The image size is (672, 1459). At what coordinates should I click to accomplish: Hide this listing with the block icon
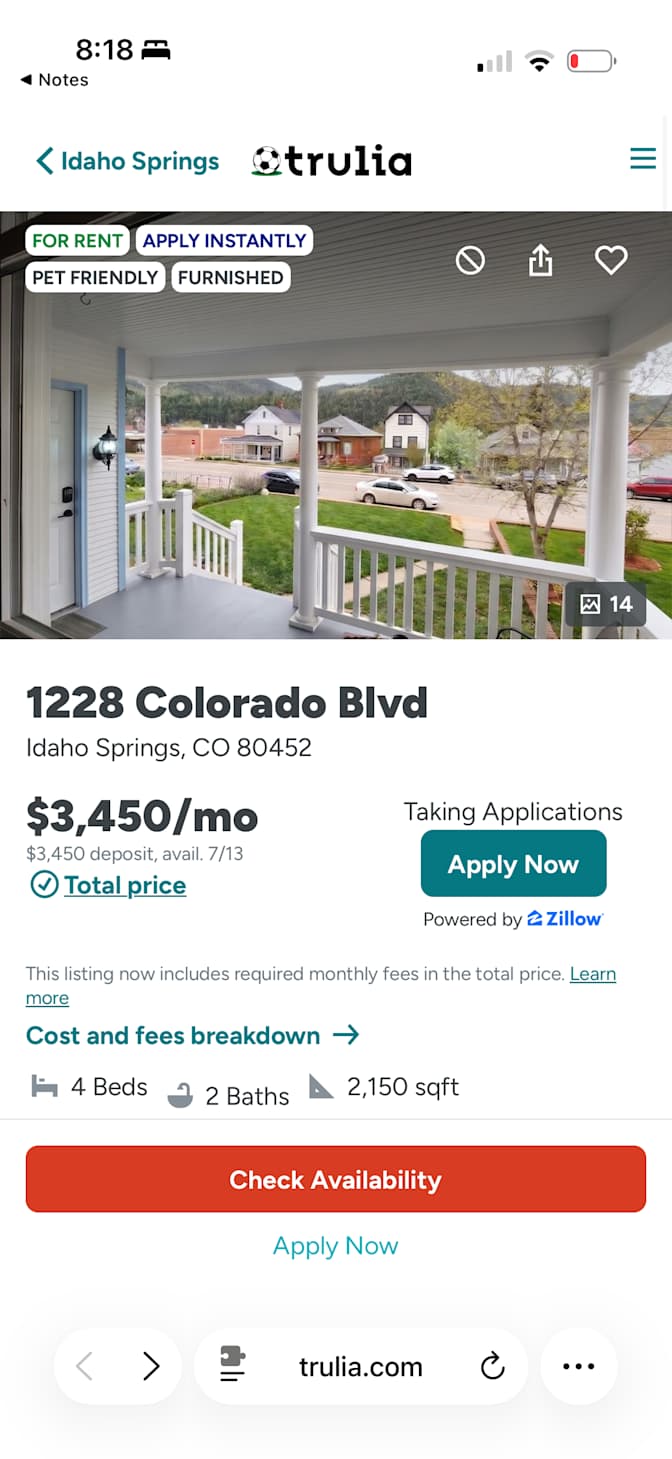click(x=470, y=261)
